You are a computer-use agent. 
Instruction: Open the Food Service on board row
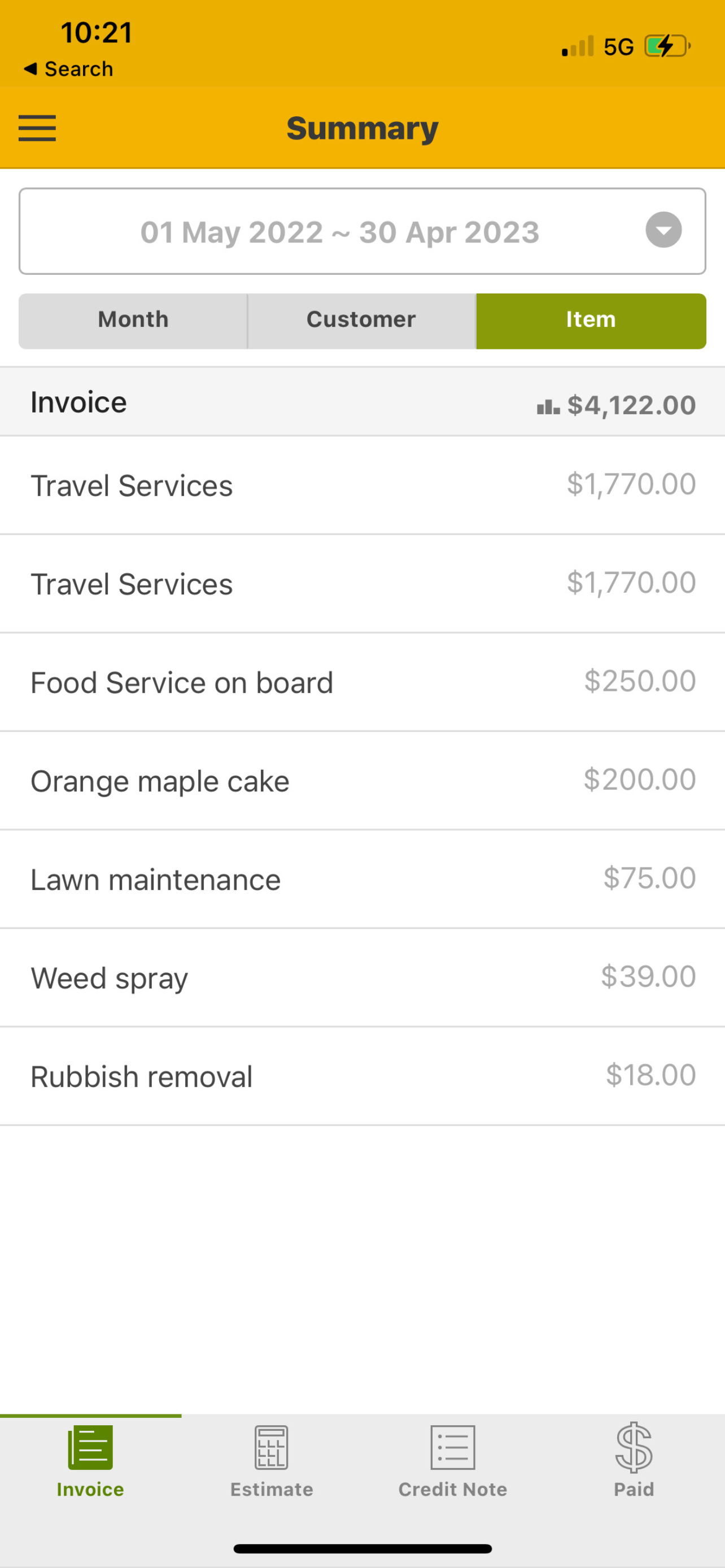click(362, 682)
